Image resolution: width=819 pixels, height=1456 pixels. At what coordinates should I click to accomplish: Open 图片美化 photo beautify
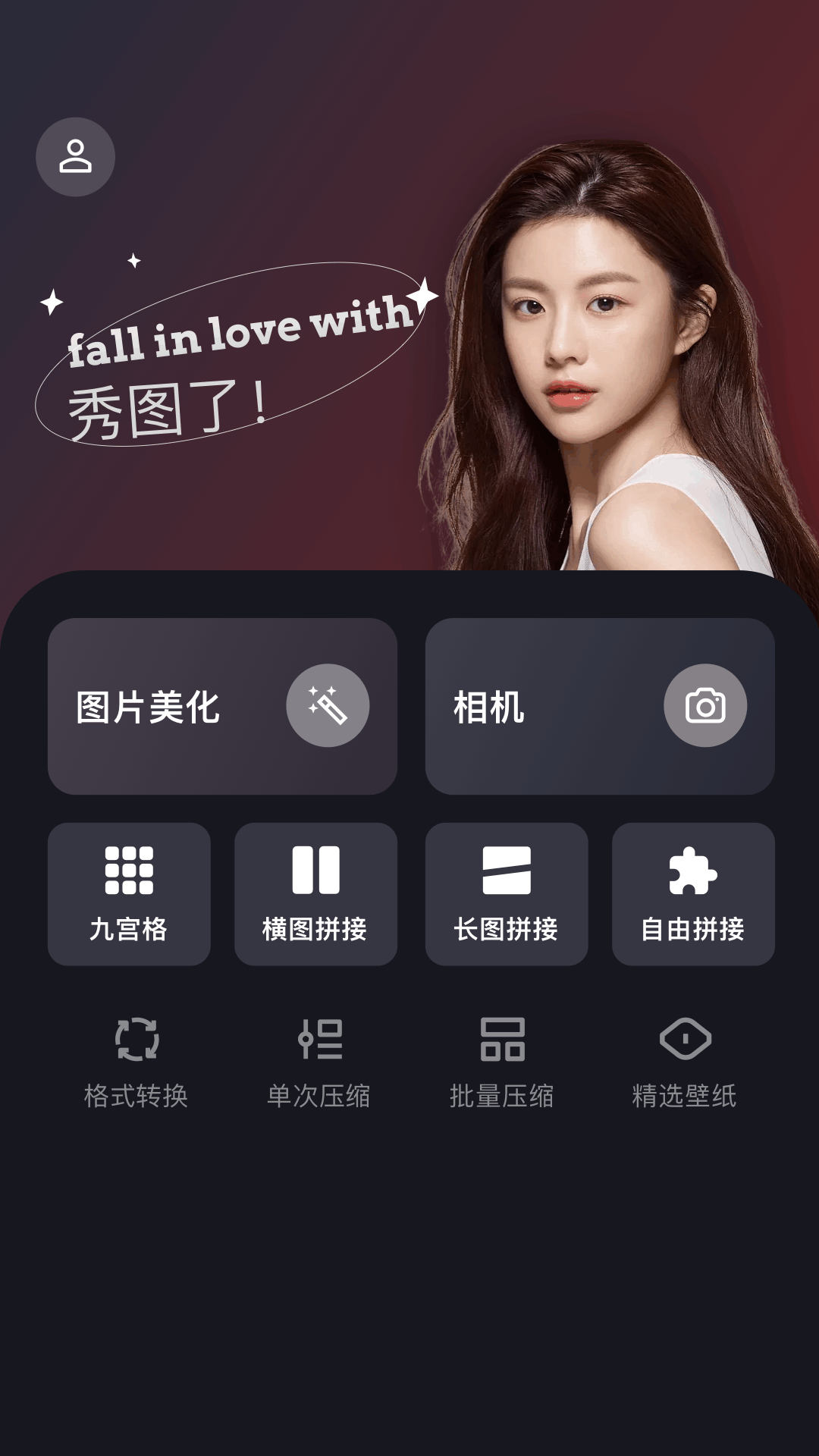click(222, 706)
